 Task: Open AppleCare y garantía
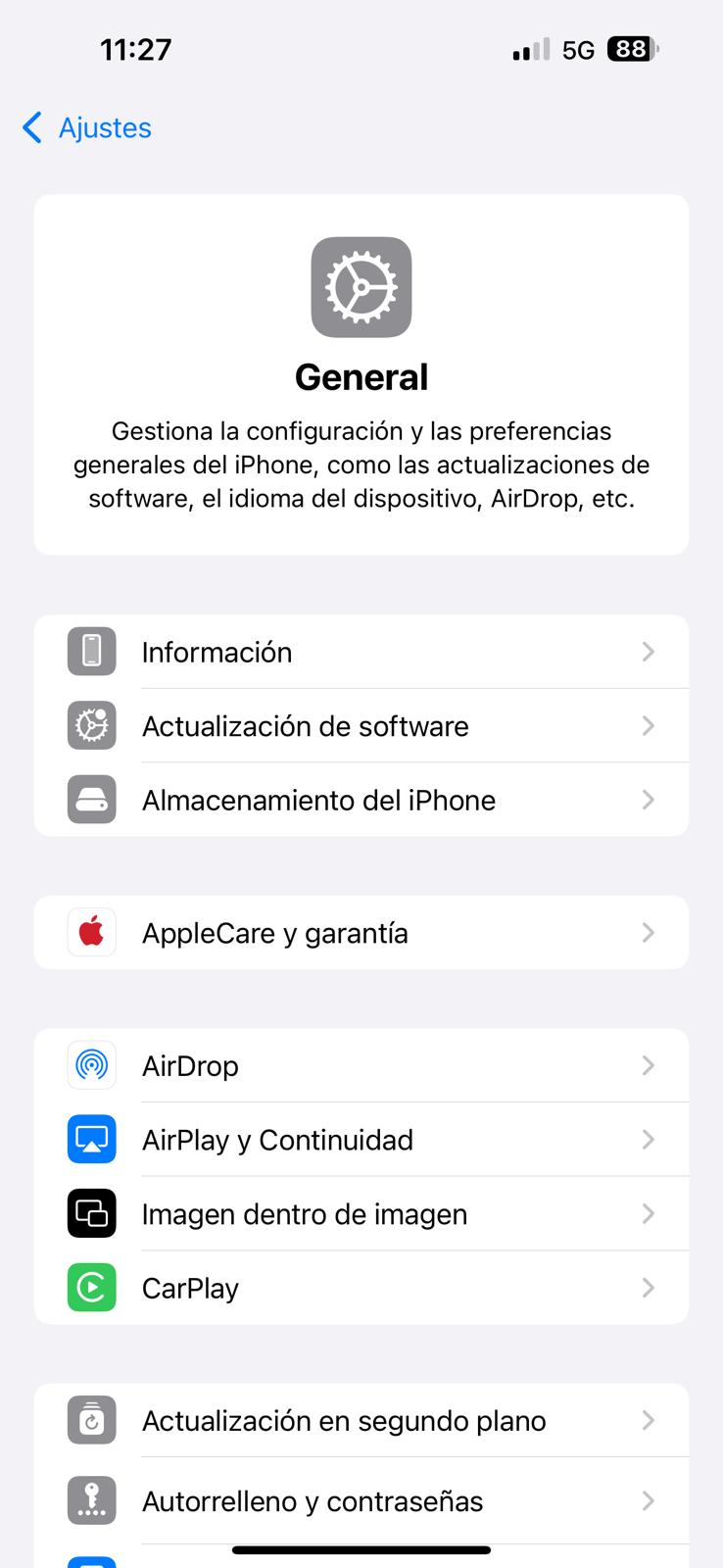pyautogui.click(x=361, y=933)
